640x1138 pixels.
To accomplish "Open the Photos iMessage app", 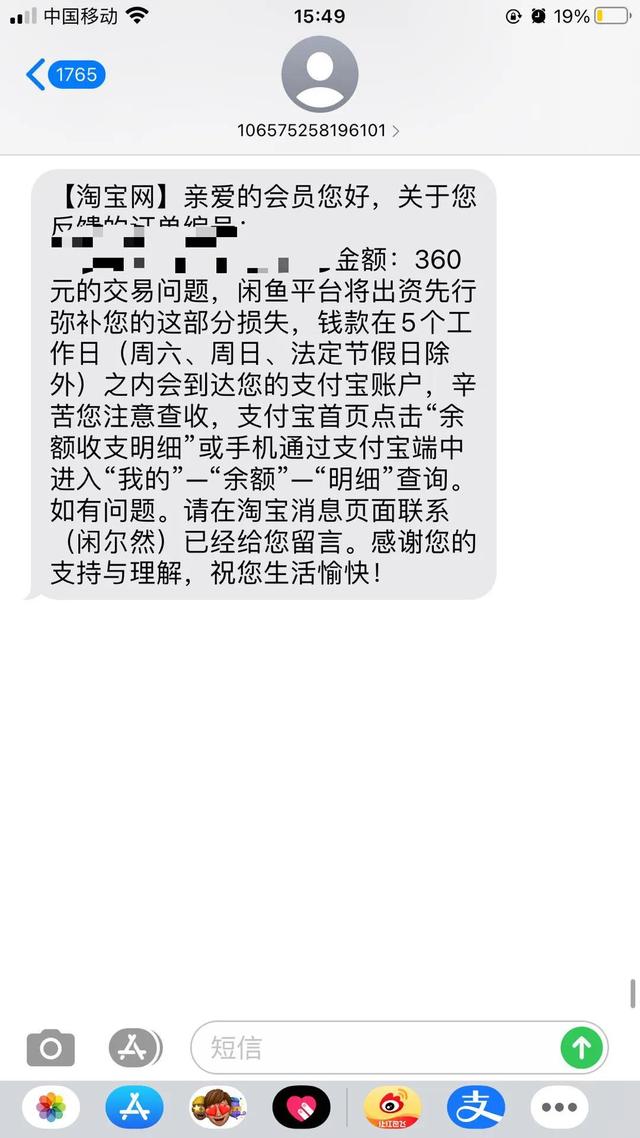I will [x=51, y=1108].
